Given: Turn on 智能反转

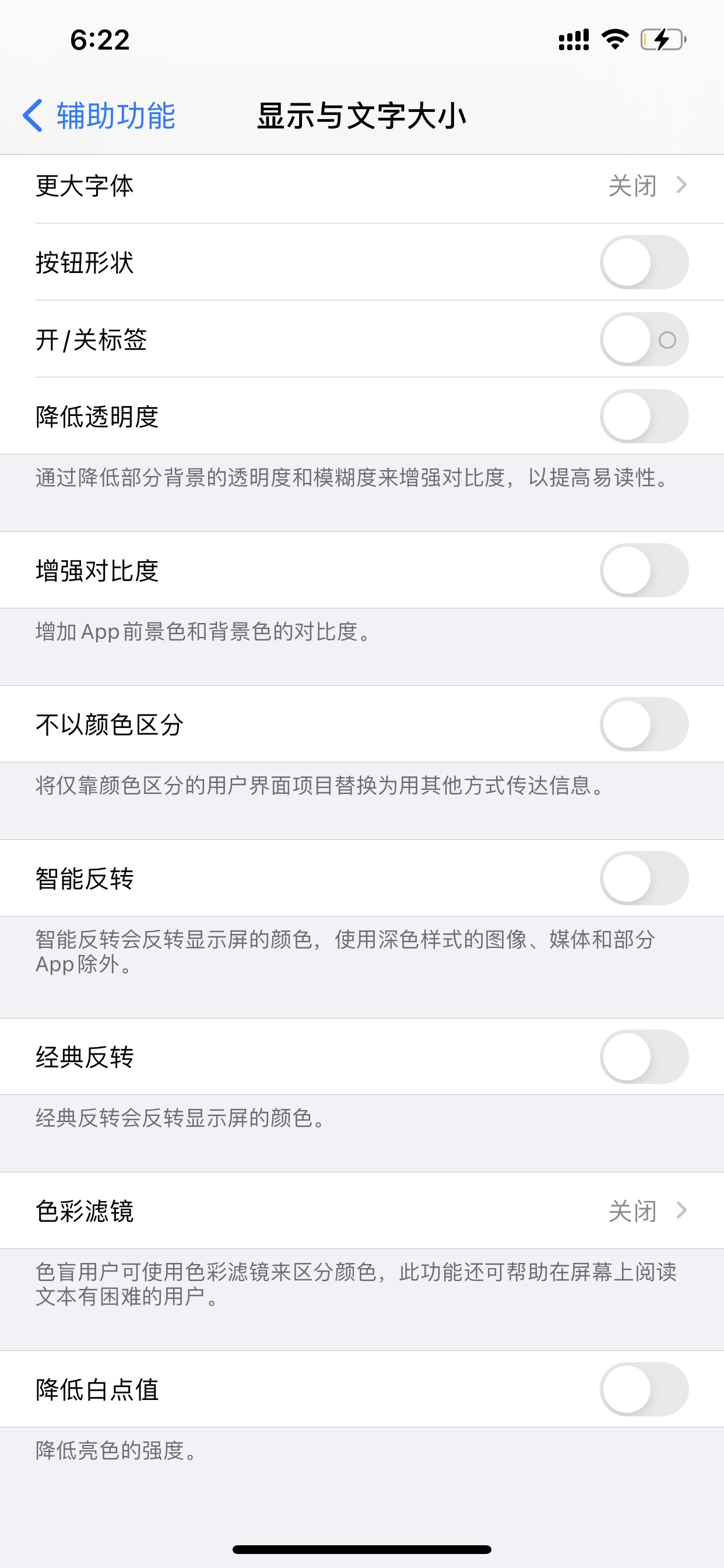Looking at the screenshot, I should coord(643,878).
